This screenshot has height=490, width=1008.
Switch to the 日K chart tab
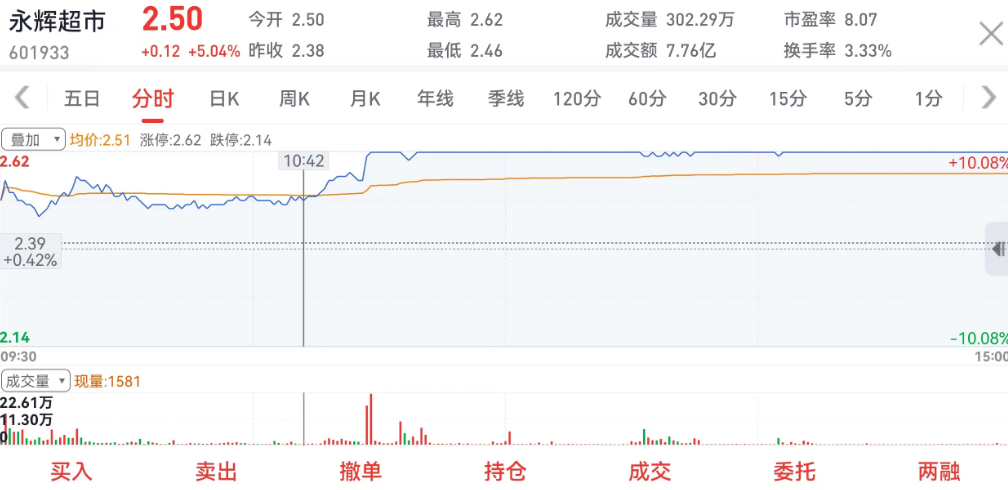tap(224, 98)
